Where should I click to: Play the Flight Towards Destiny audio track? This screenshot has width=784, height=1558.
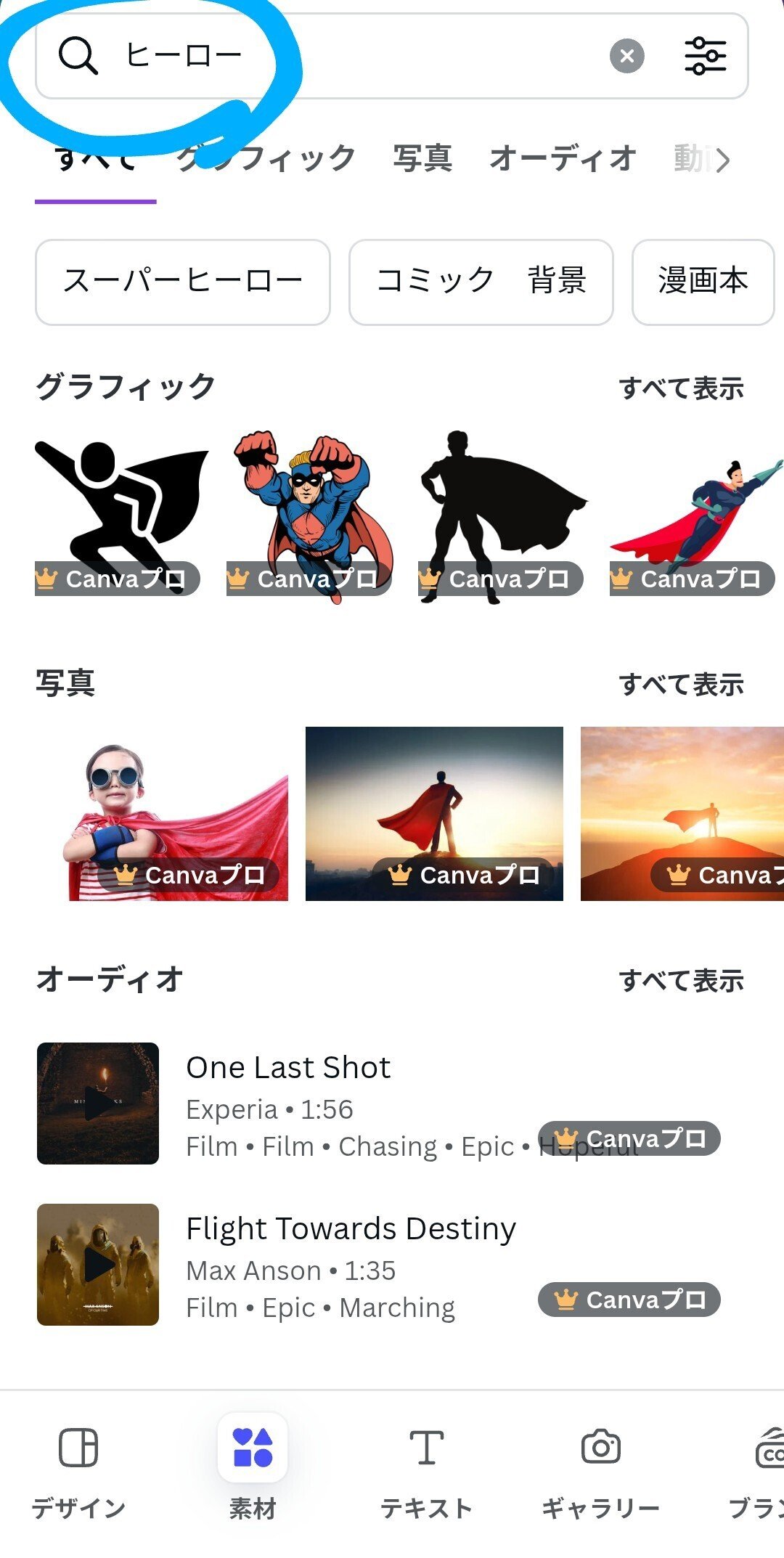98,1265
